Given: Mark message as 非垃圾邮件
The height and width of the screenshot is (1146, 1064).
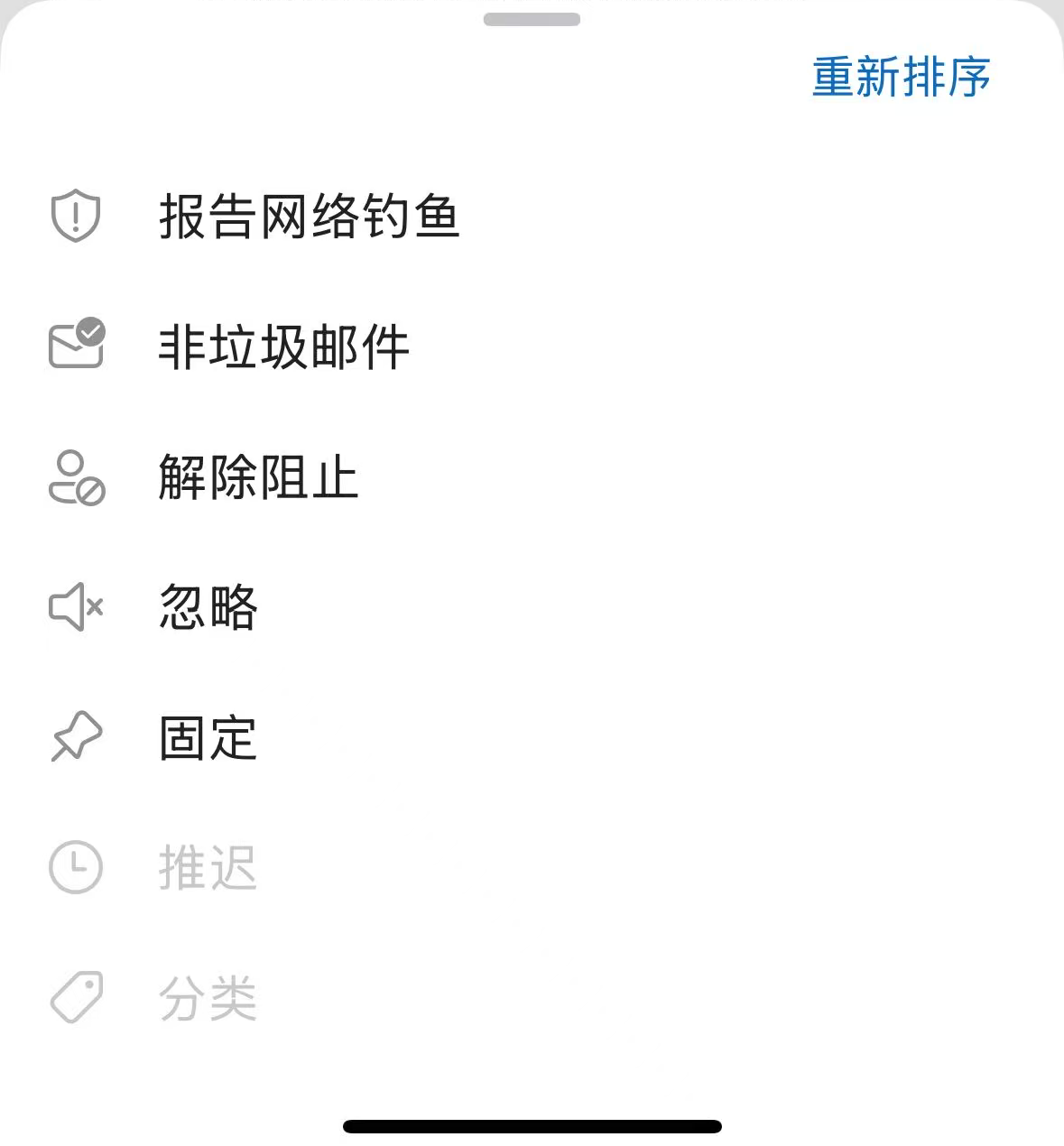Looking at the screenshot, I should pos(283,347).
